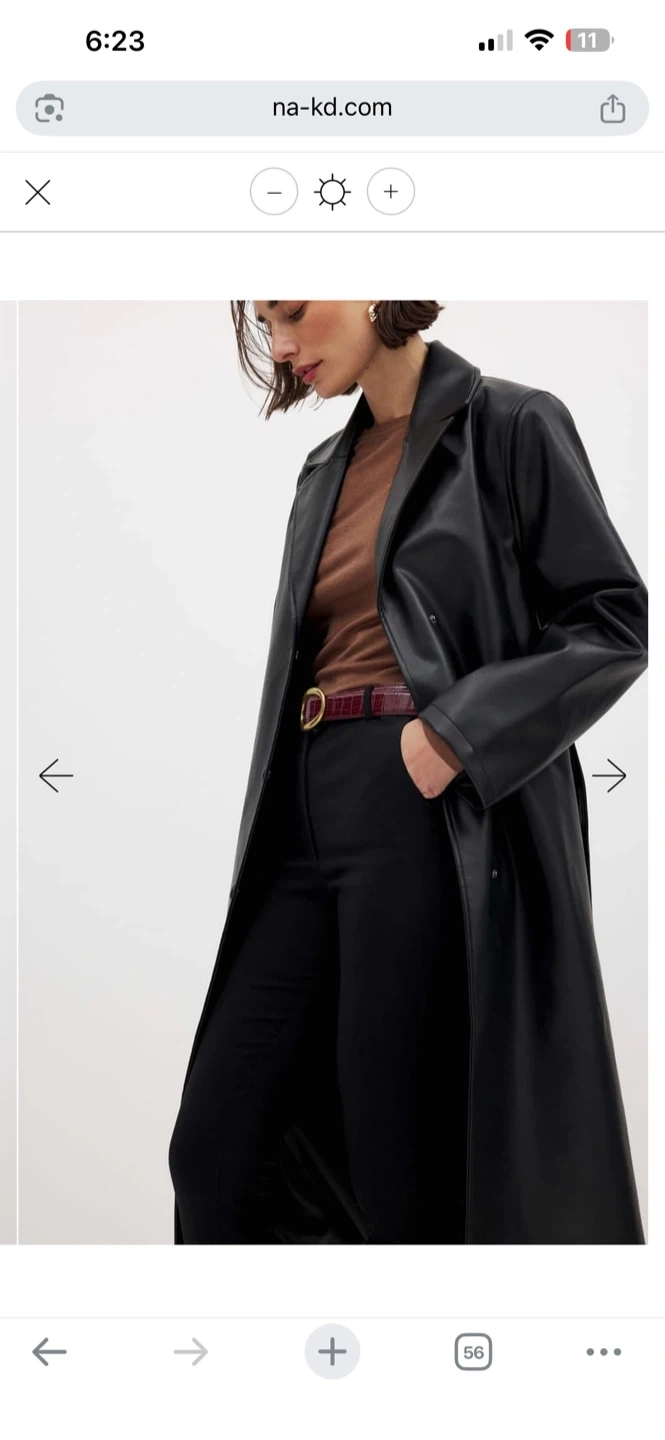Open the tab switcher showing 56 tabs

coord(473,1352)
